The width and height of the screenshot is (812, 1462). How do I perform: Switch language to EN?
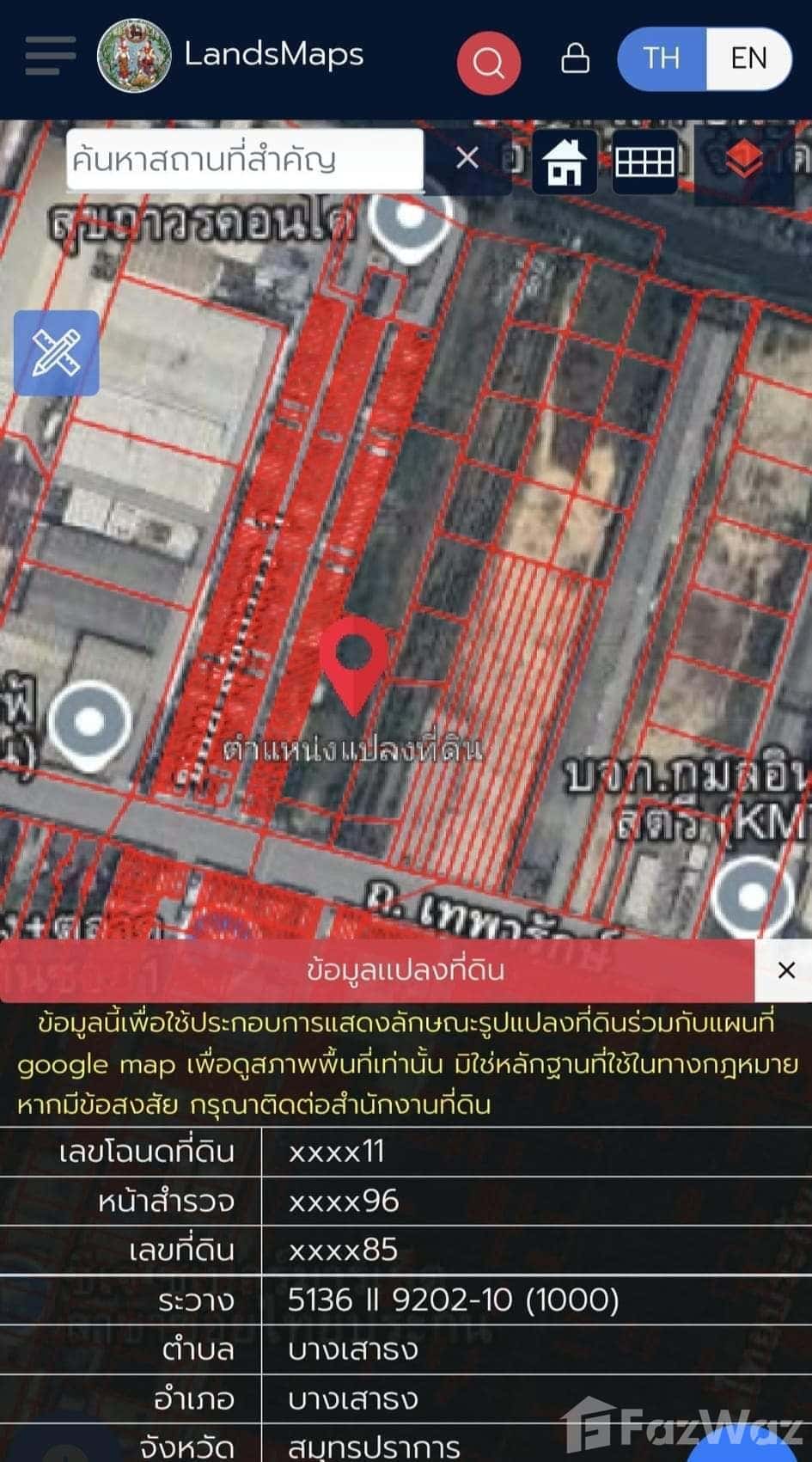pos(750,58)
